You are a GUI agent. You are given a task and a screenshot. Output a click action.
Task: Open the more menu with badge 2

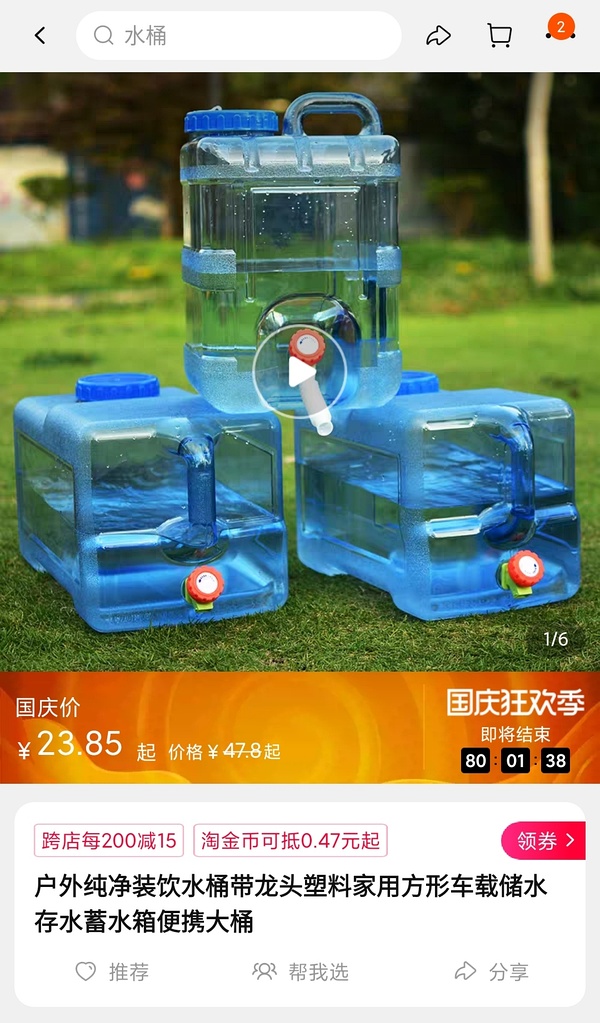pos(560,34)
